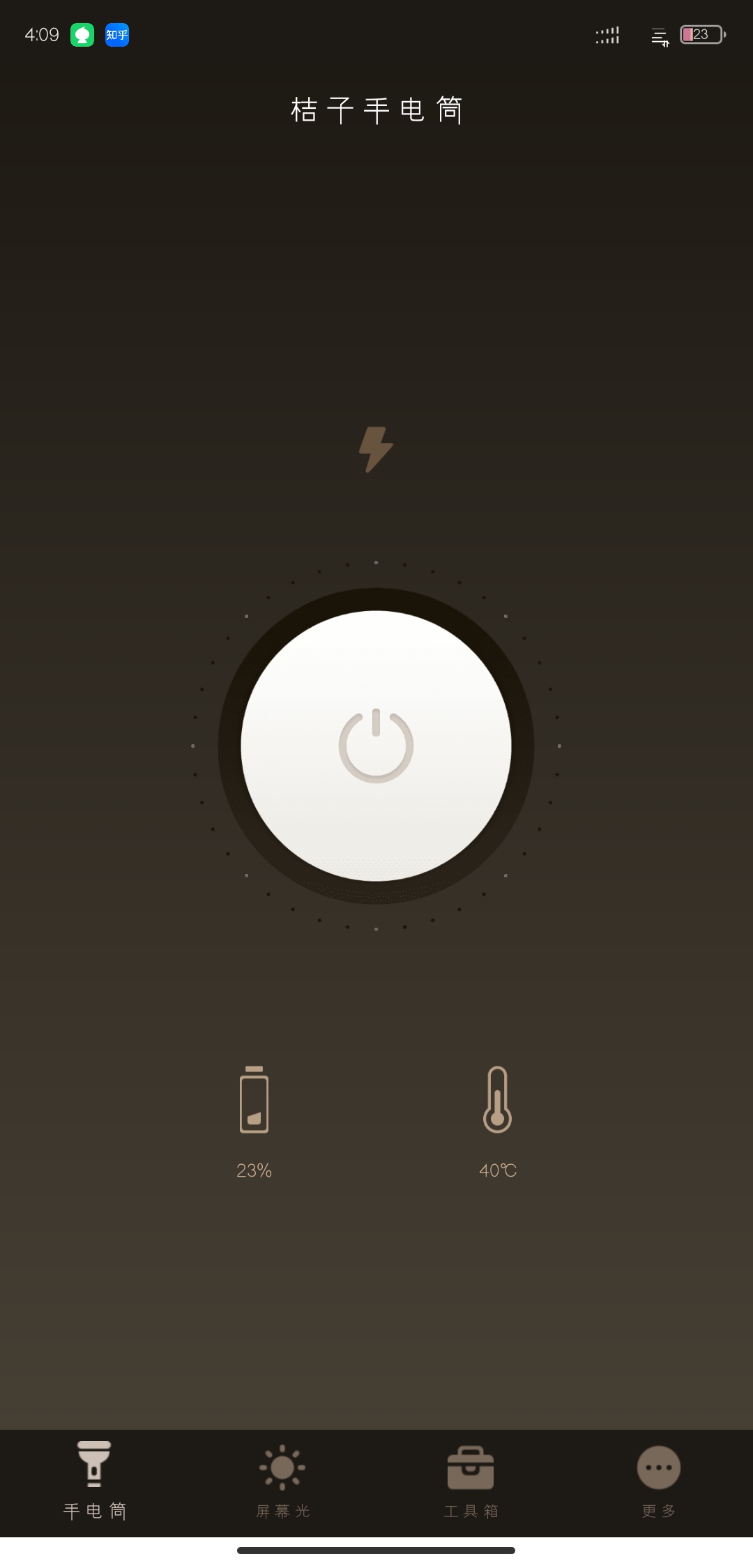Open the 工具箱 toolbox tab
This screenshot has height=1568, width=753.
pos(471,1480)
